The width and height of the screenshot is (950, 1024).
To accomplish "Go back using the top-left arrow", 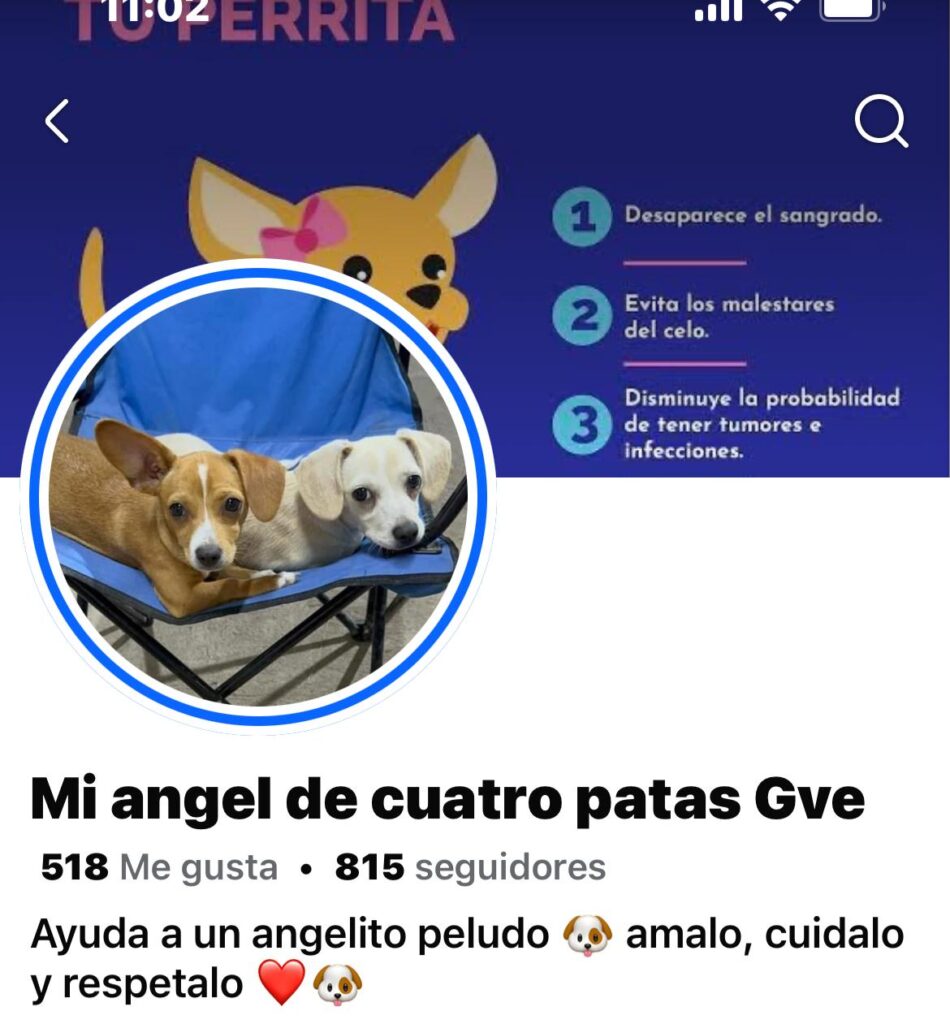I will coord(58,122).
